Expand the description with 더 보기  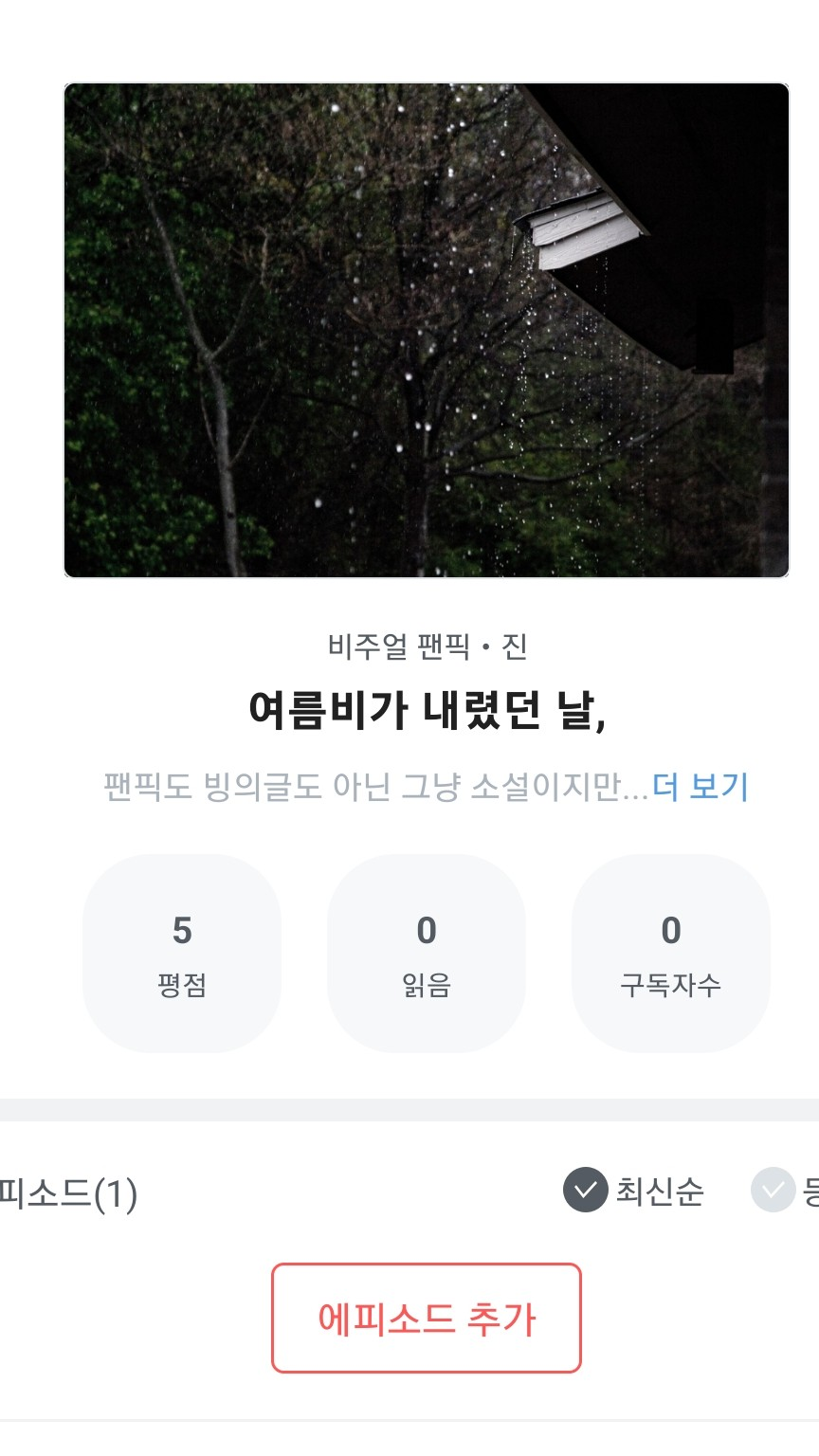(x=701, y=787)
